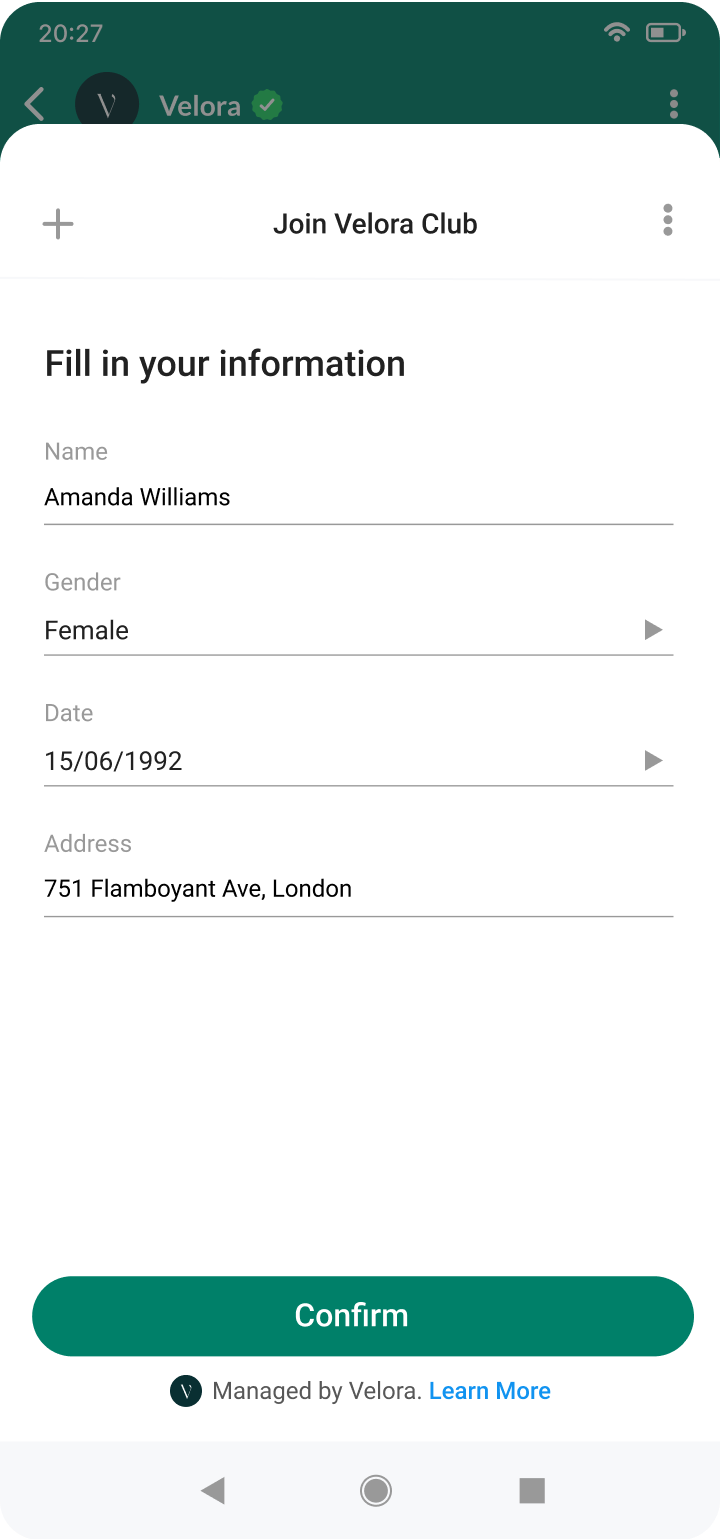
Task: Tap the plus icon in the sheet header
Action: click(58, 224)
